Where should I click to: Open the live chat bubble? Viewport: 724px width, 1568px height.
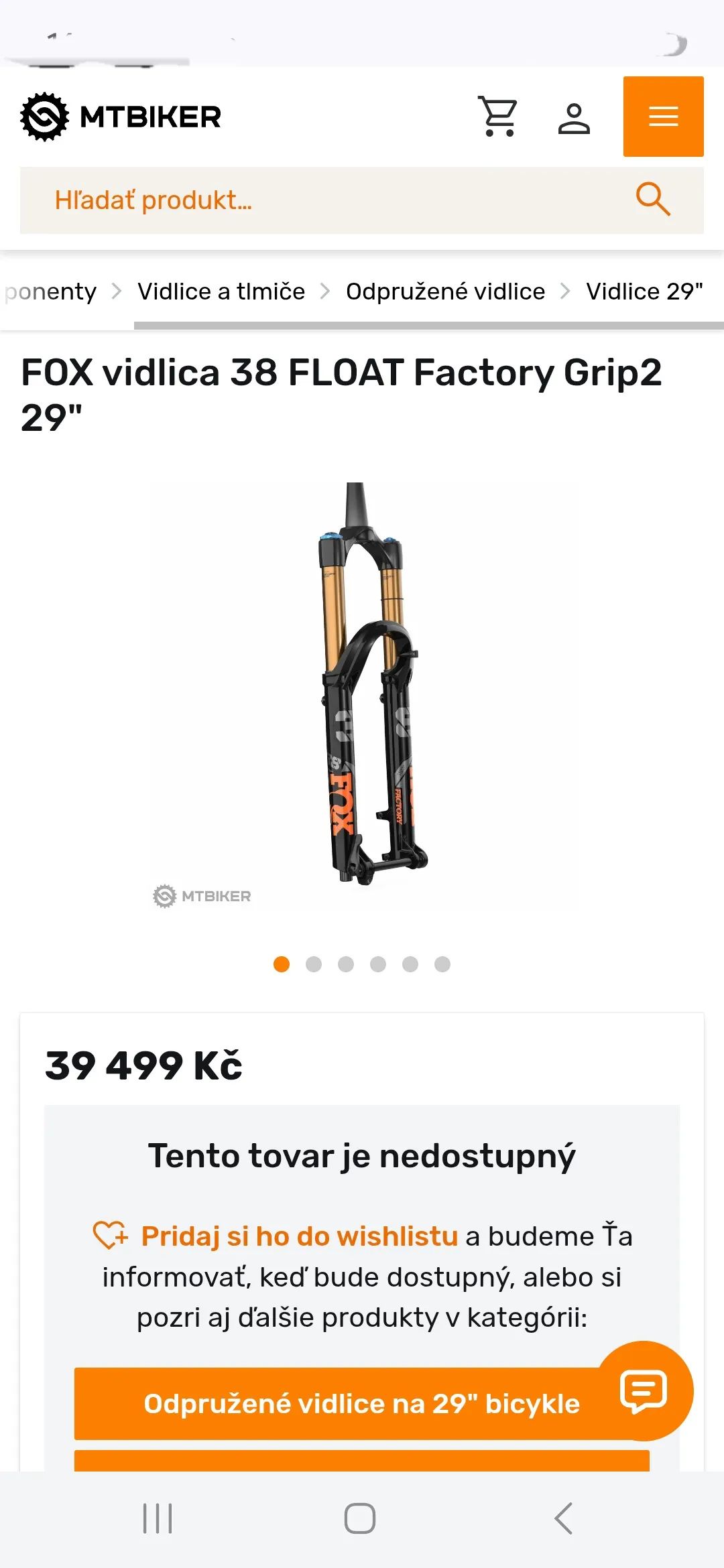tap(644, 1391)
